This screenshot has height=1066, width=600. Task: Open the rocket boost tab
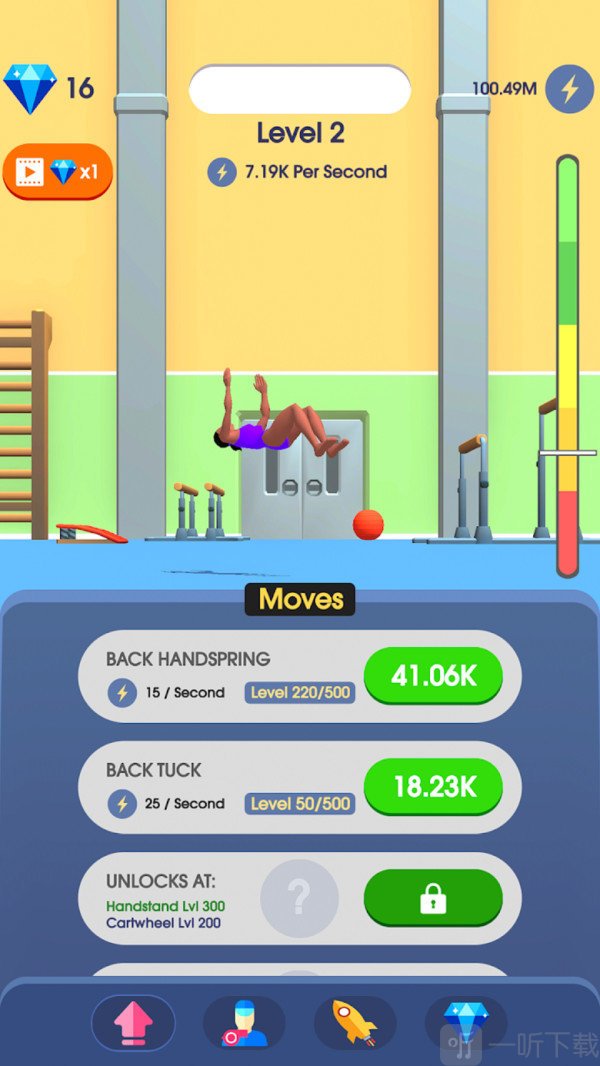tap(355, 1023)
